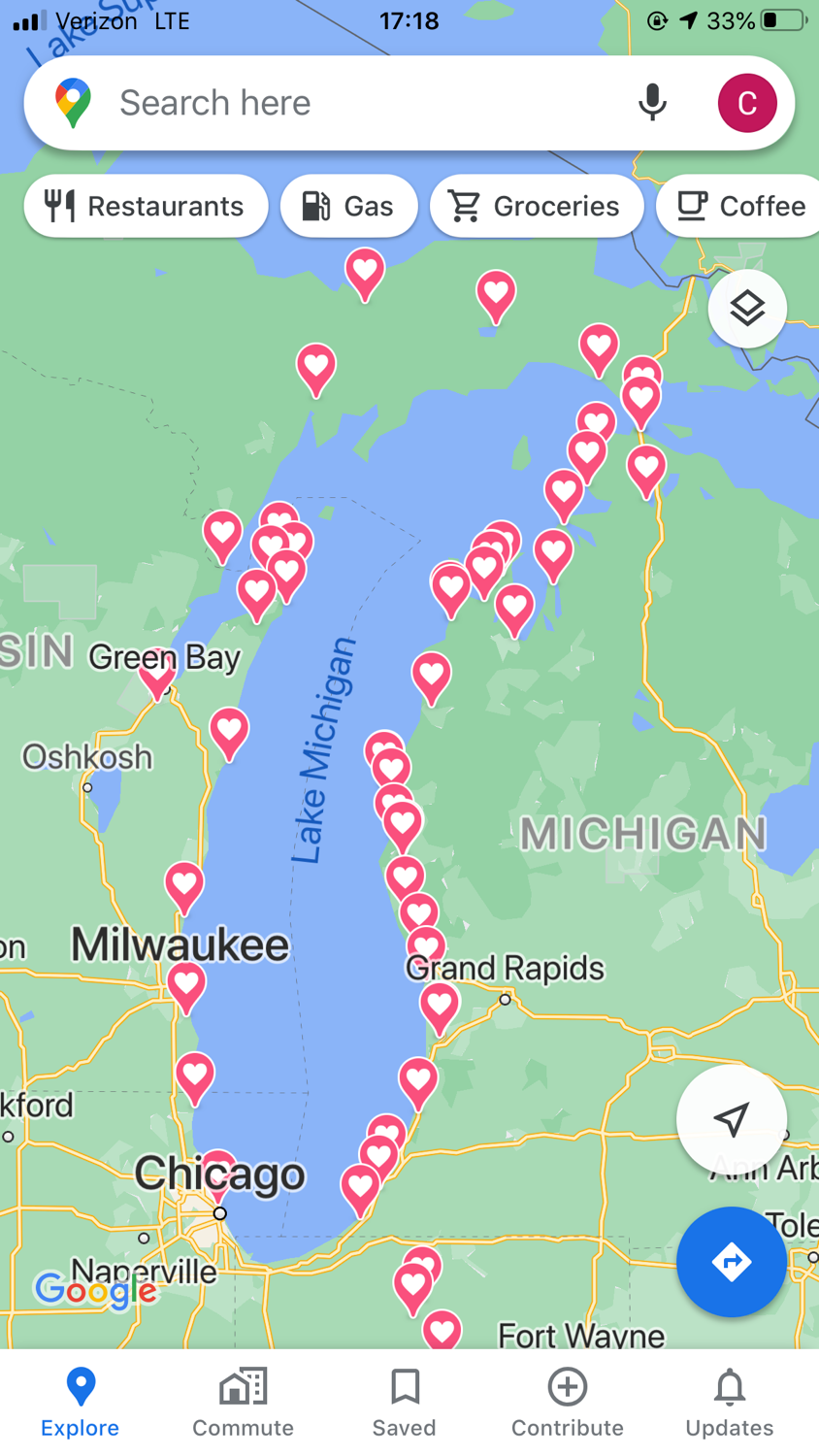This screenshot has width=819, height=1456.
Task: Open the blue directions button
Action: [731, 1262]
